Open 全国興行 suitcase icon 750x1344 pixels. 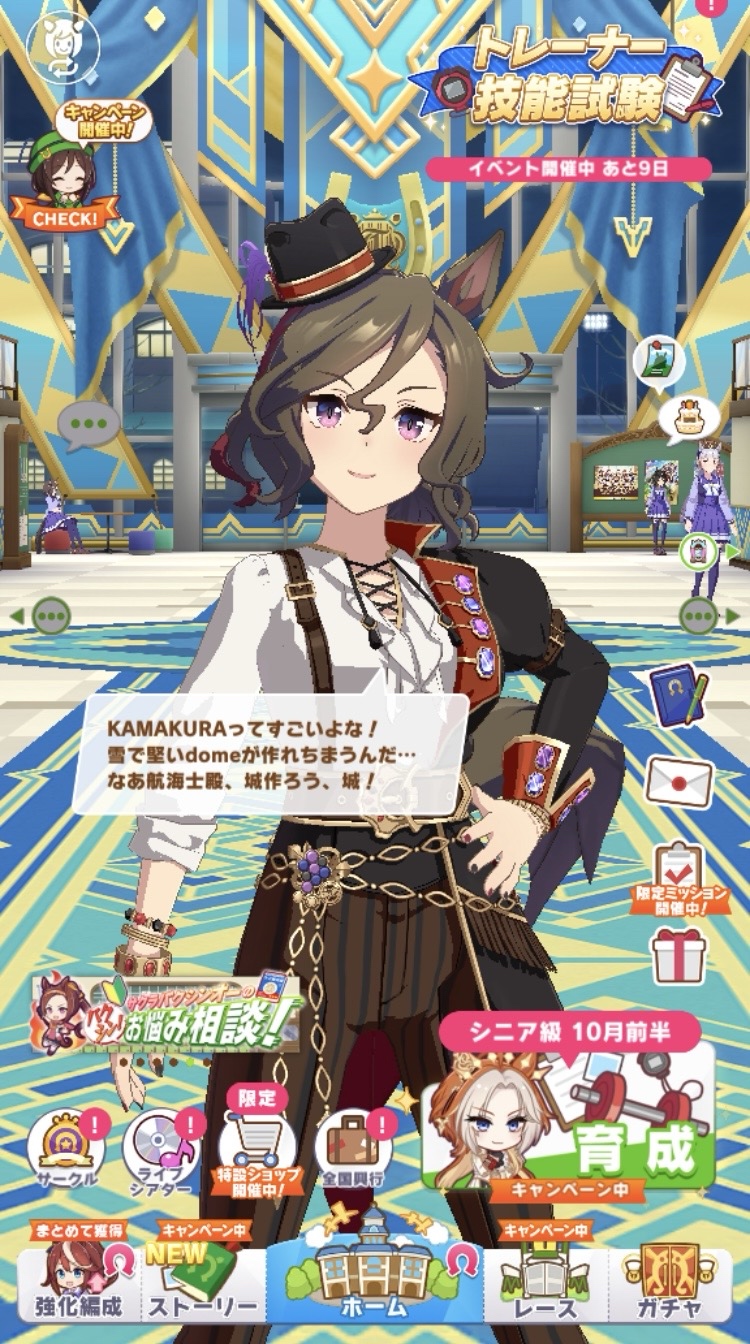click(x=354, y=1148)
